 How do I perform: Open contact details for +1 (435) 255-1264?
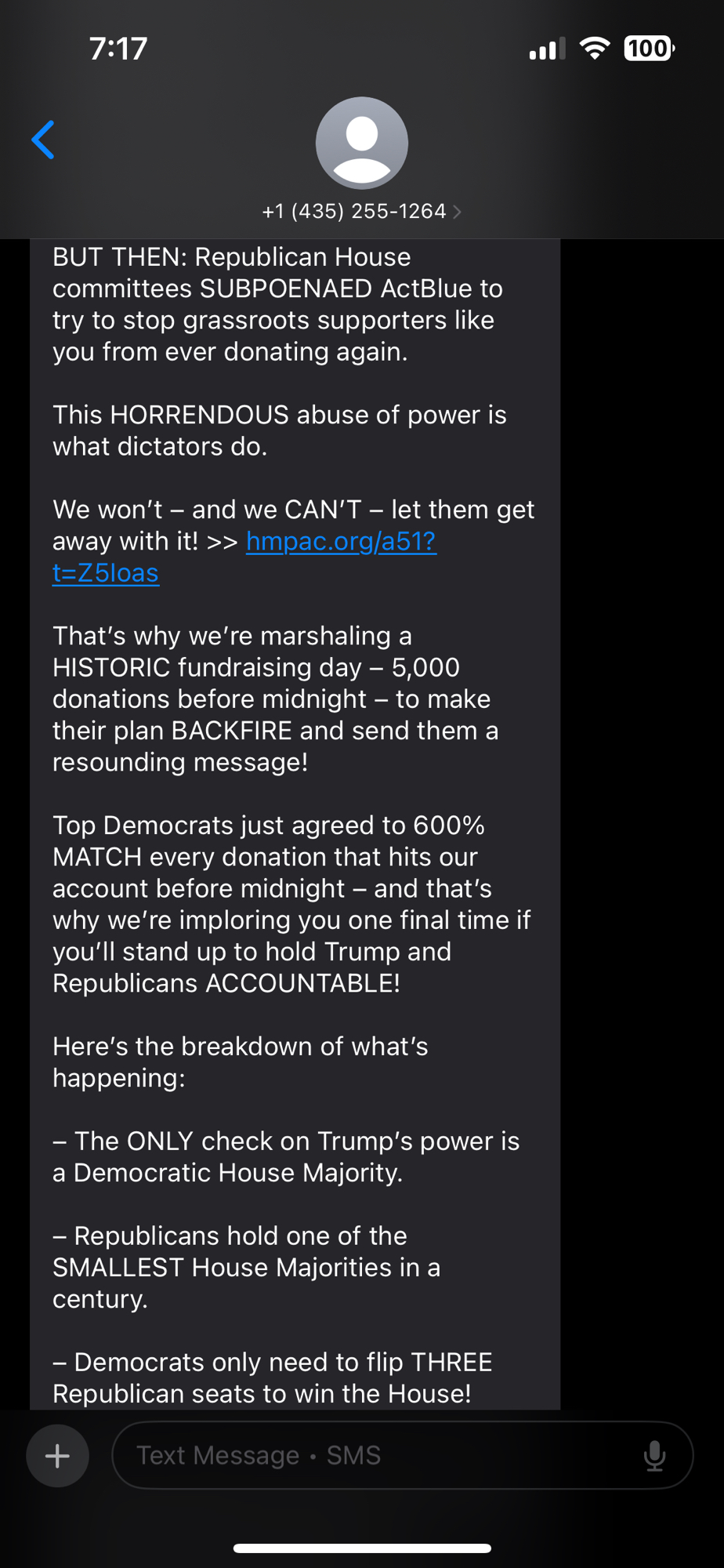(361, 211)
